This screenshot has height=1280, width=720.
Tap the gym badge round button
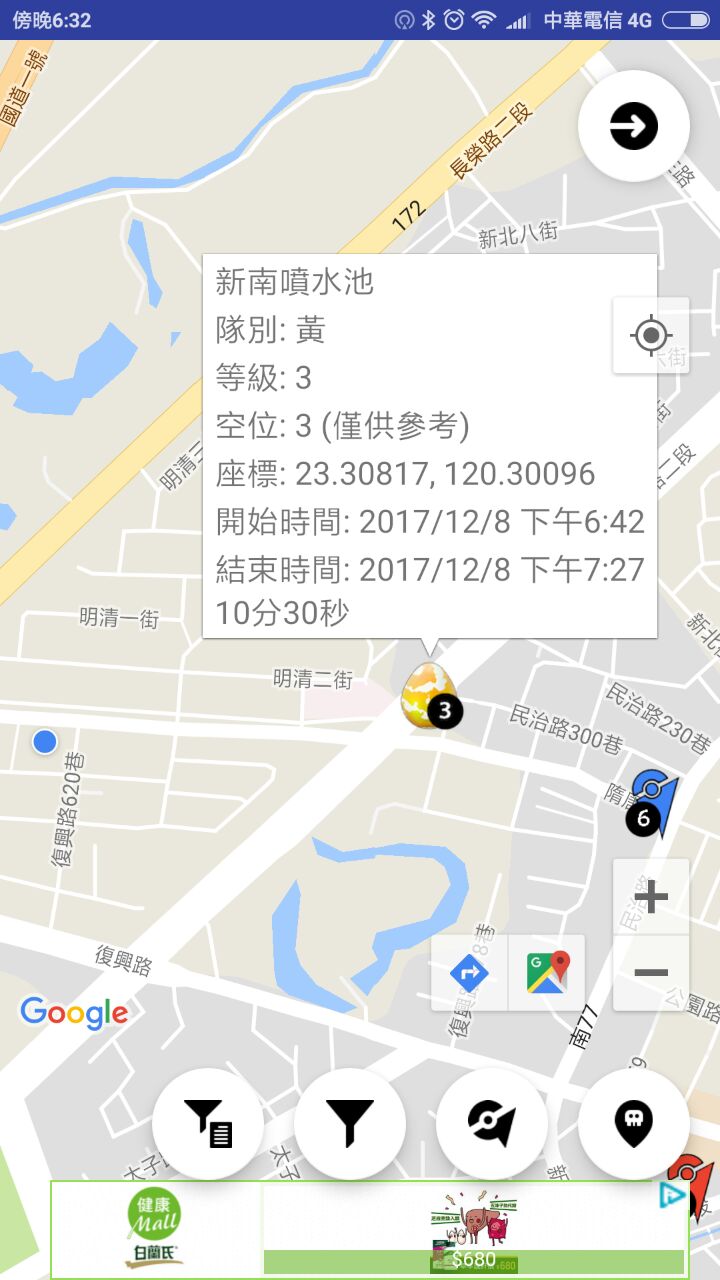pyautogui.click(x=492, y=1124)
